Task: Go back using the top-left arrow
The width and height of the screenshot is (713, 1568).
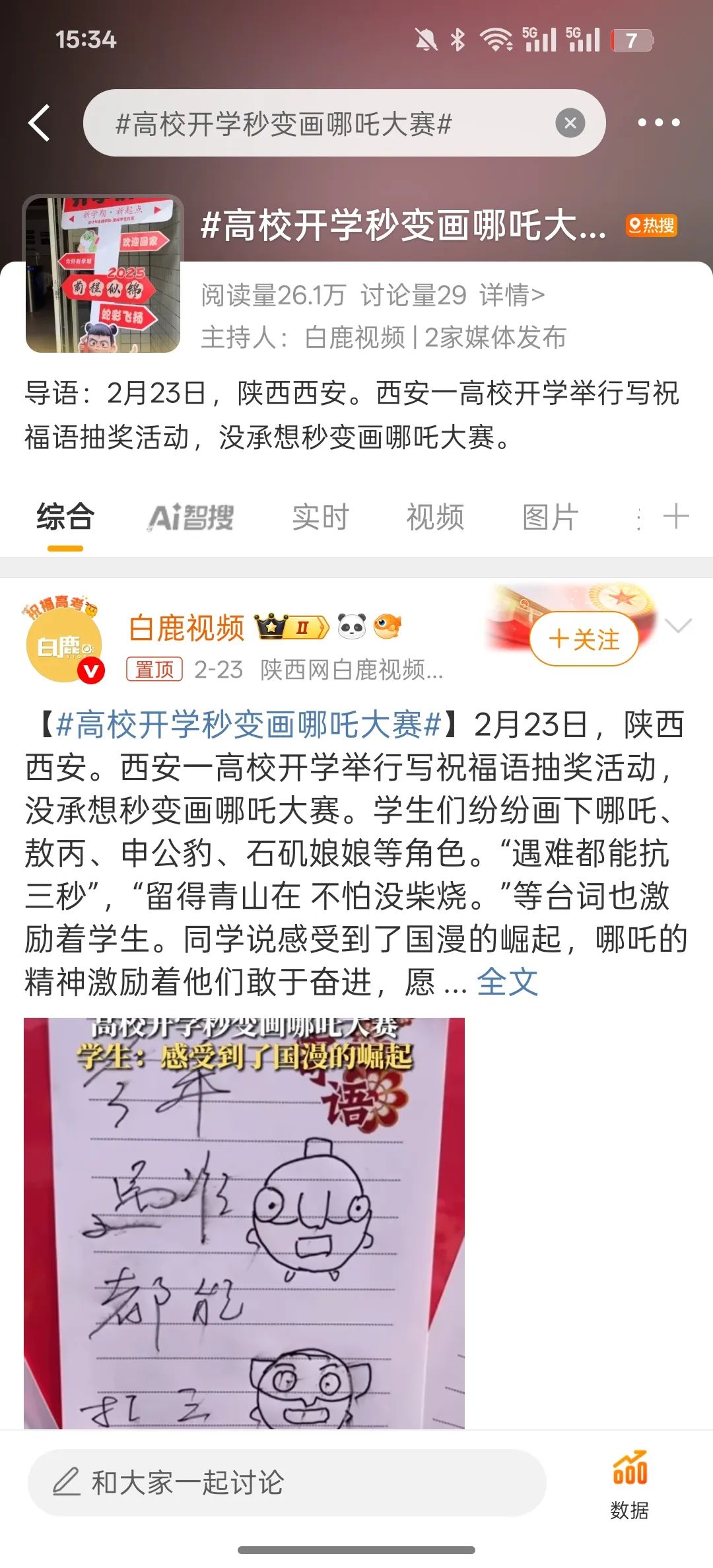Action: [40, 123]
